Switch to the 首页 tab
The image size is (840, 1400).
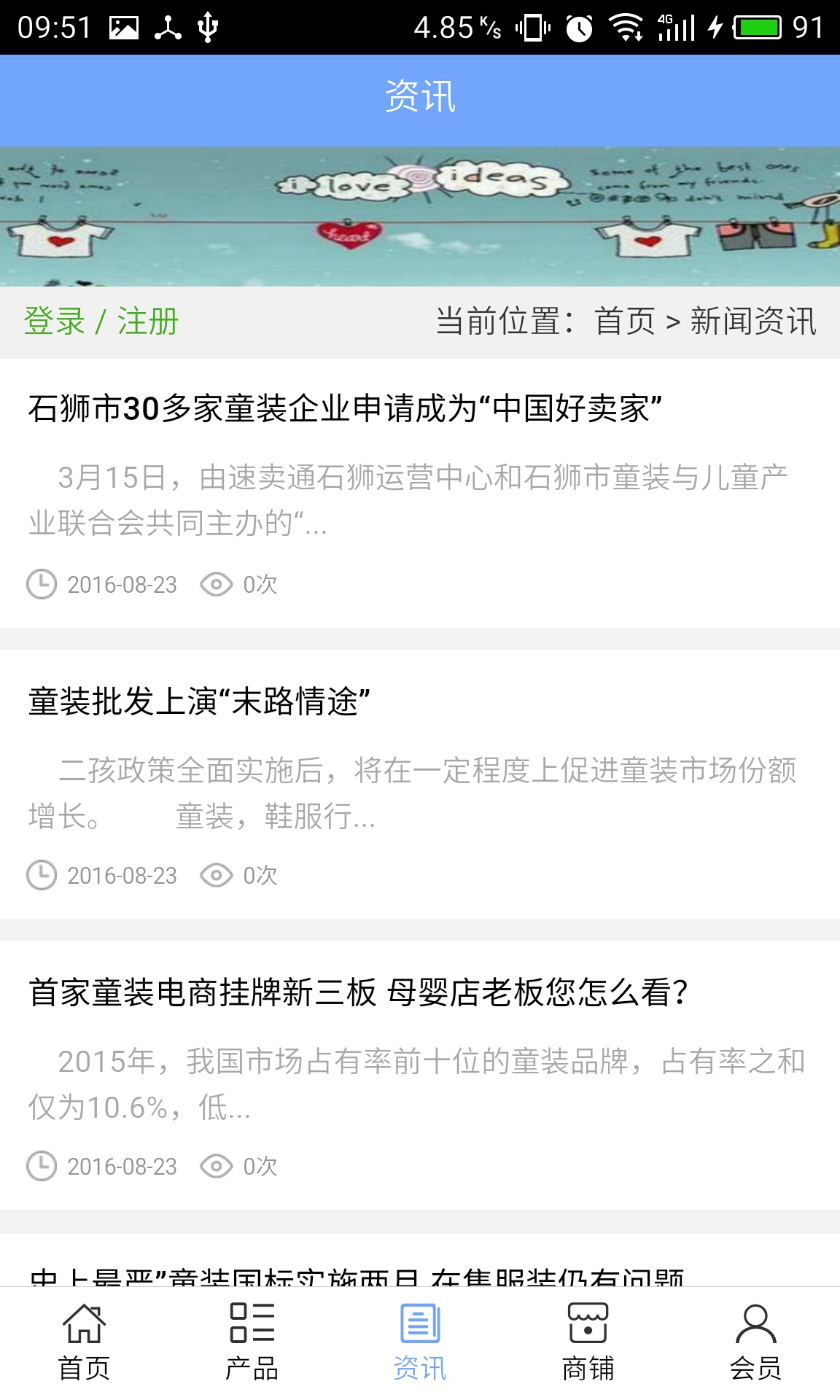click(84, 1342)
